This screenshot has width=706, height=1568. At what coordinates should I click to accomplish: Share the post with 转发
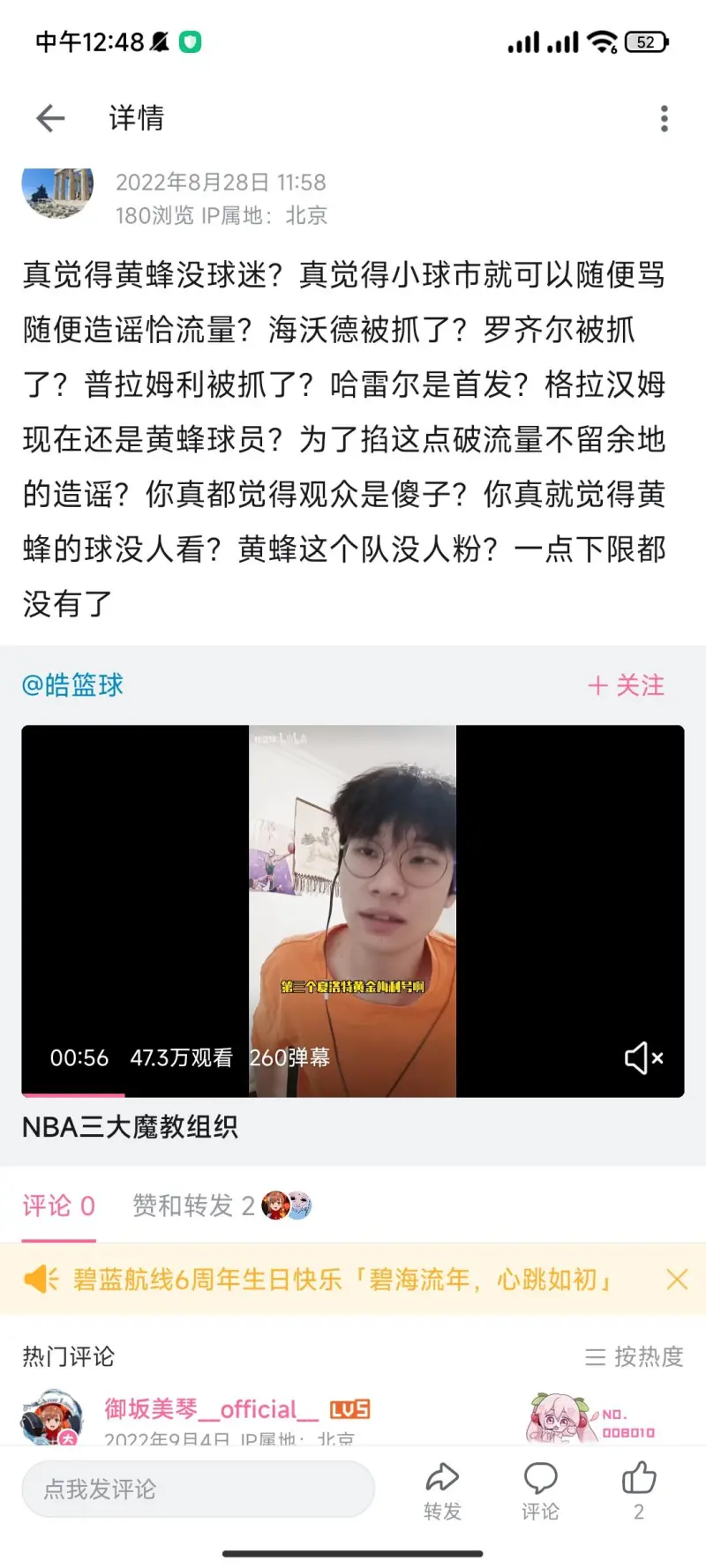click(x=442, y=1491)
